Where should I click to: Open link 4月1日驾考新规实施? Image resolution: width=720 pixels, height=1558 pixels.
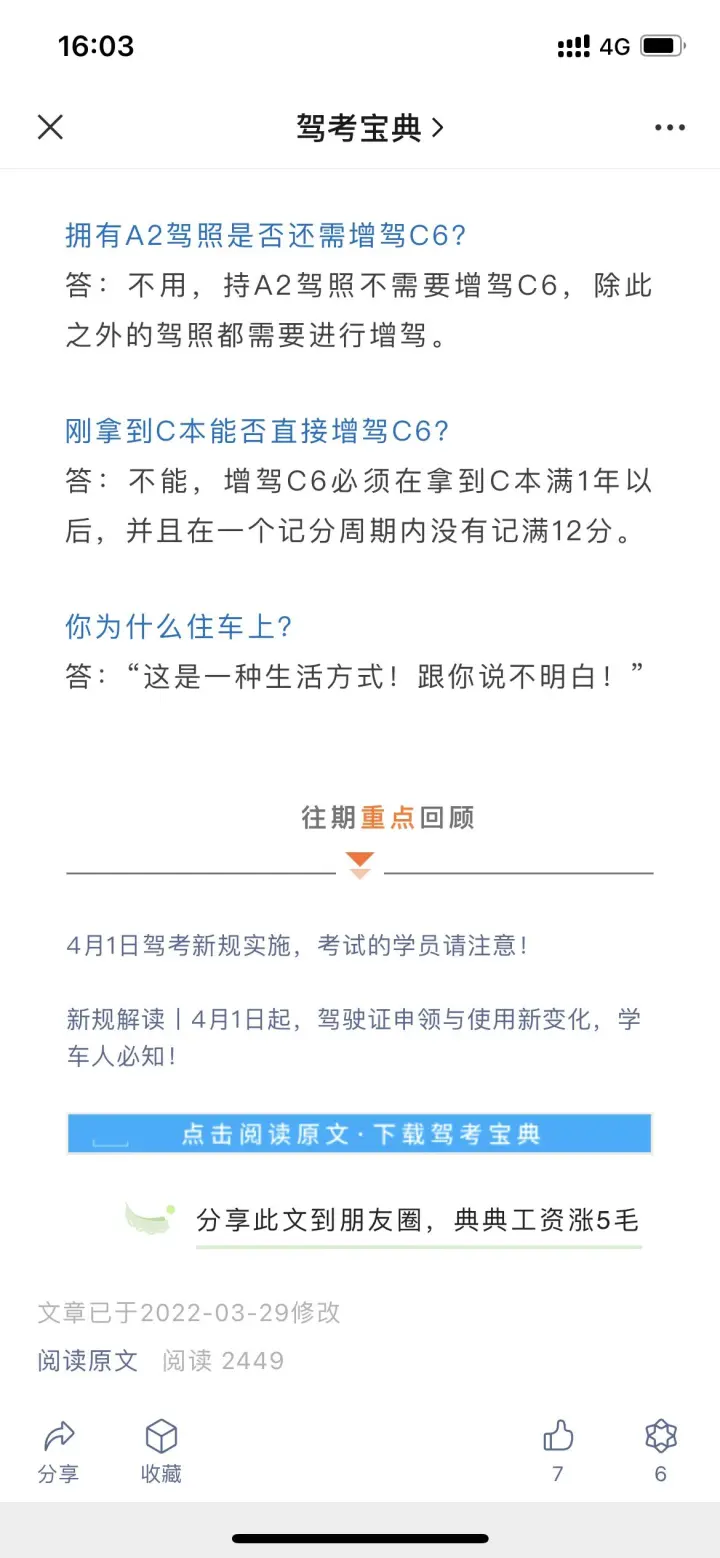[297, 945]
